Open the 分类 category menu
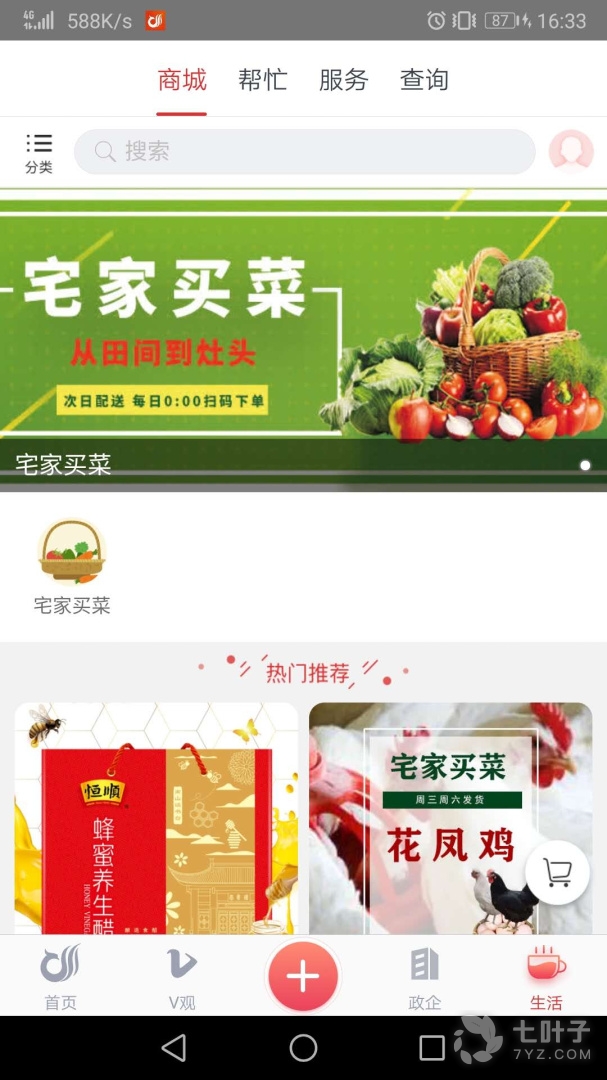Screen dimensions: 607x1080 point(39,153)
